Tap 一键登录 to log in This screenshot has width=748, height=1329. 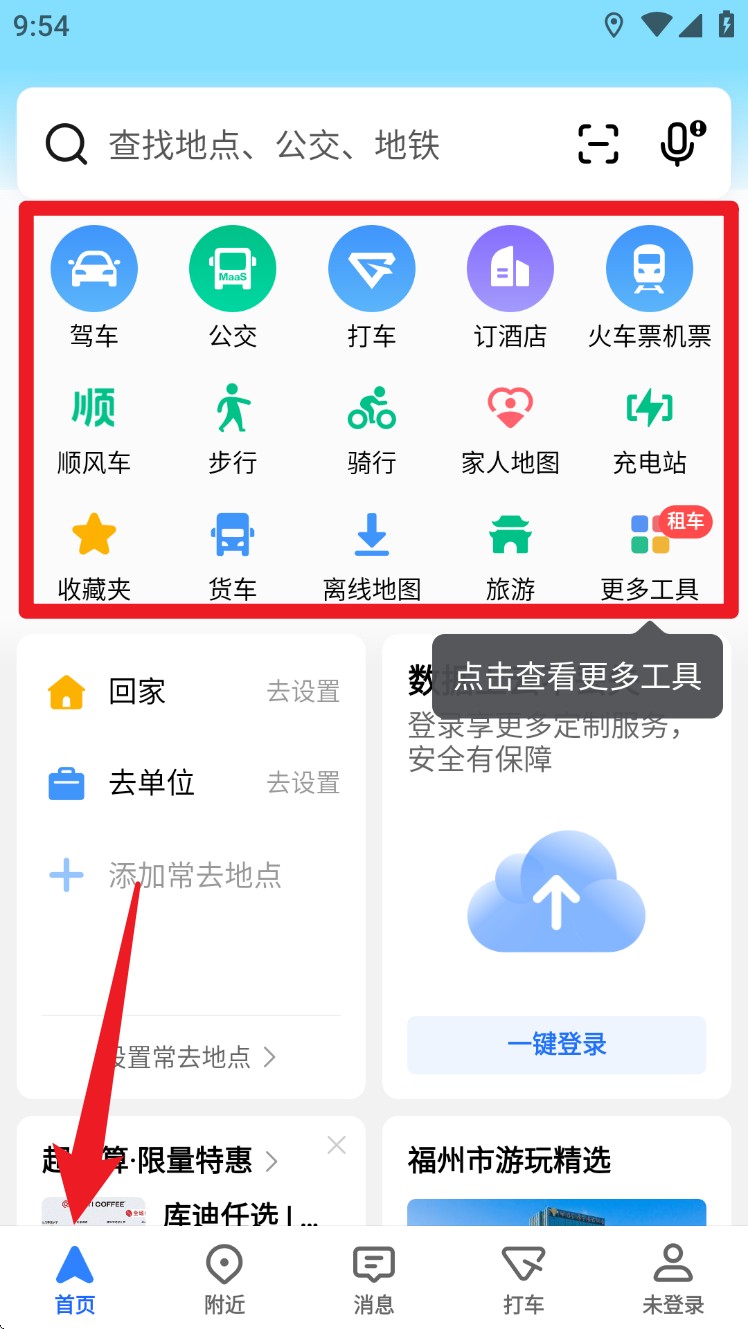(x=556, y=1045)
